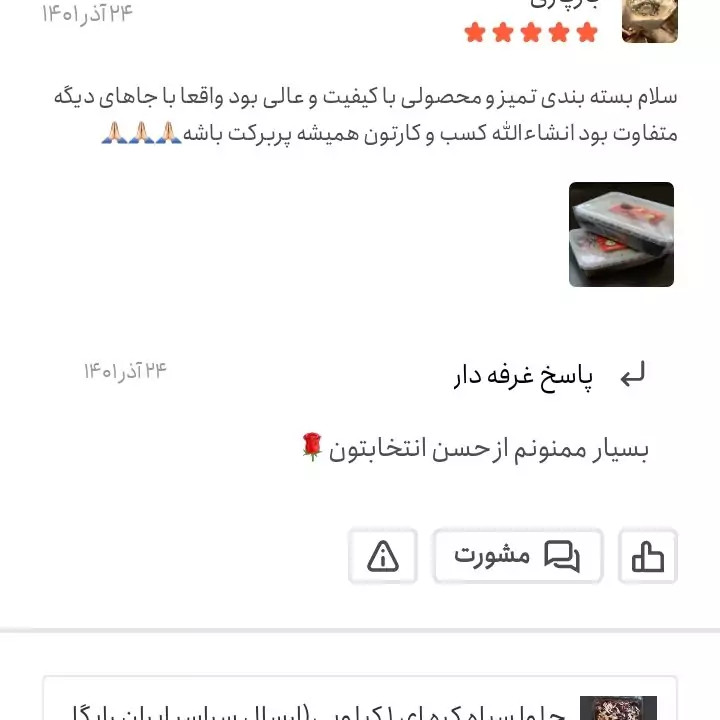720x720 pixels.
Task: Open the review's attached product photo
Action: [x=621, y=235]
